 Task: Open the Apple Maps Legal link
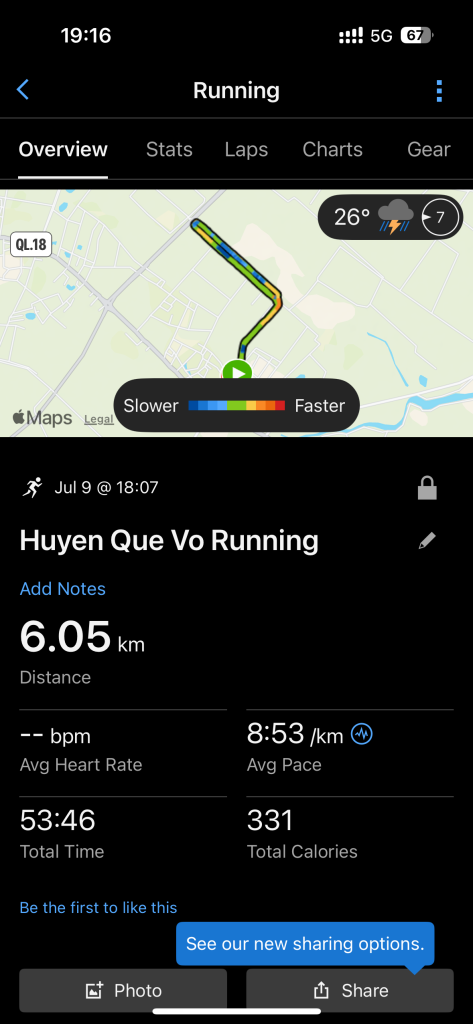[x=99, y=419]
